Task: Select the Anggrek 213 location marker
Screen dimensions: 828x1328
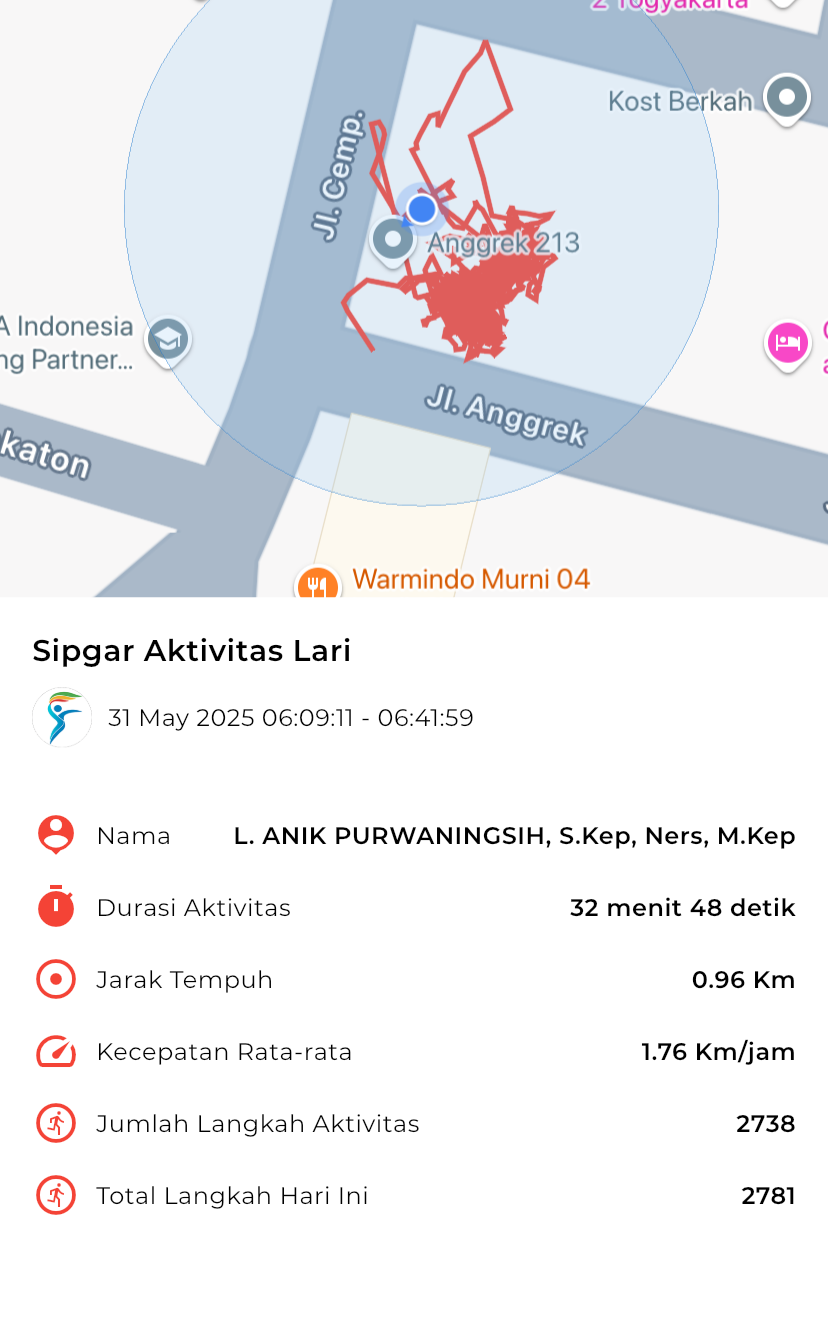Action: (392, 240)
